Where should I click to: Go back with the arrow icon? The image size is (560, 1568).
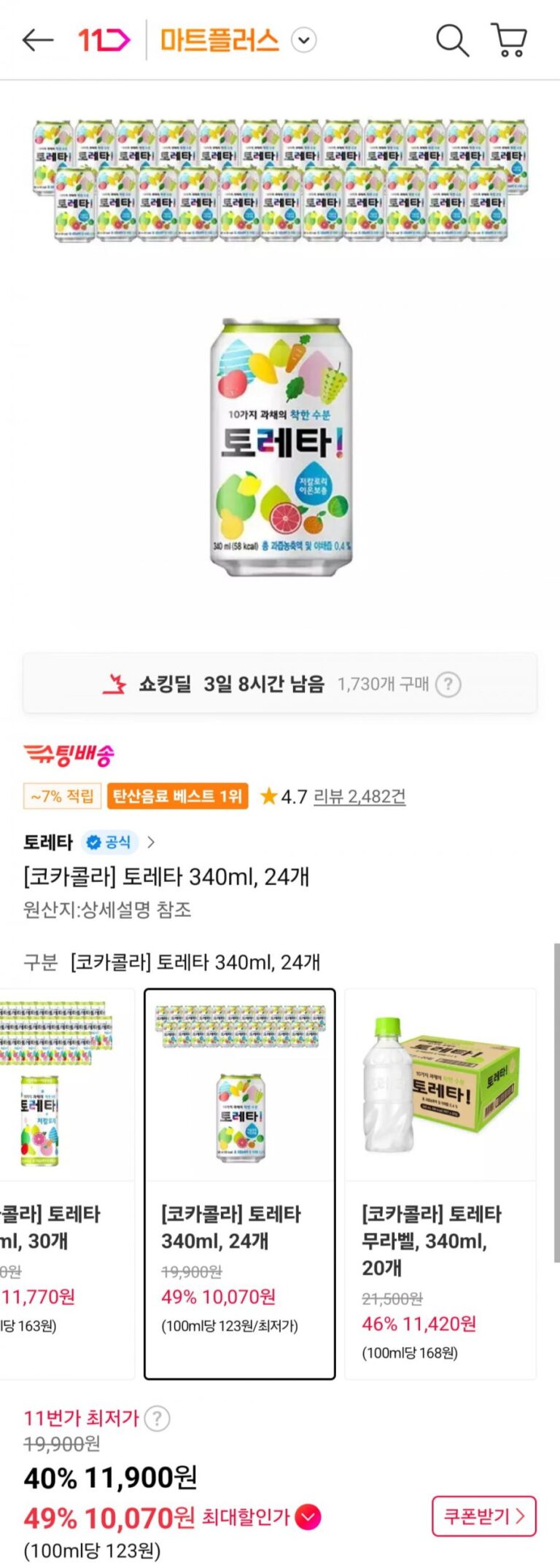[38, 40]
